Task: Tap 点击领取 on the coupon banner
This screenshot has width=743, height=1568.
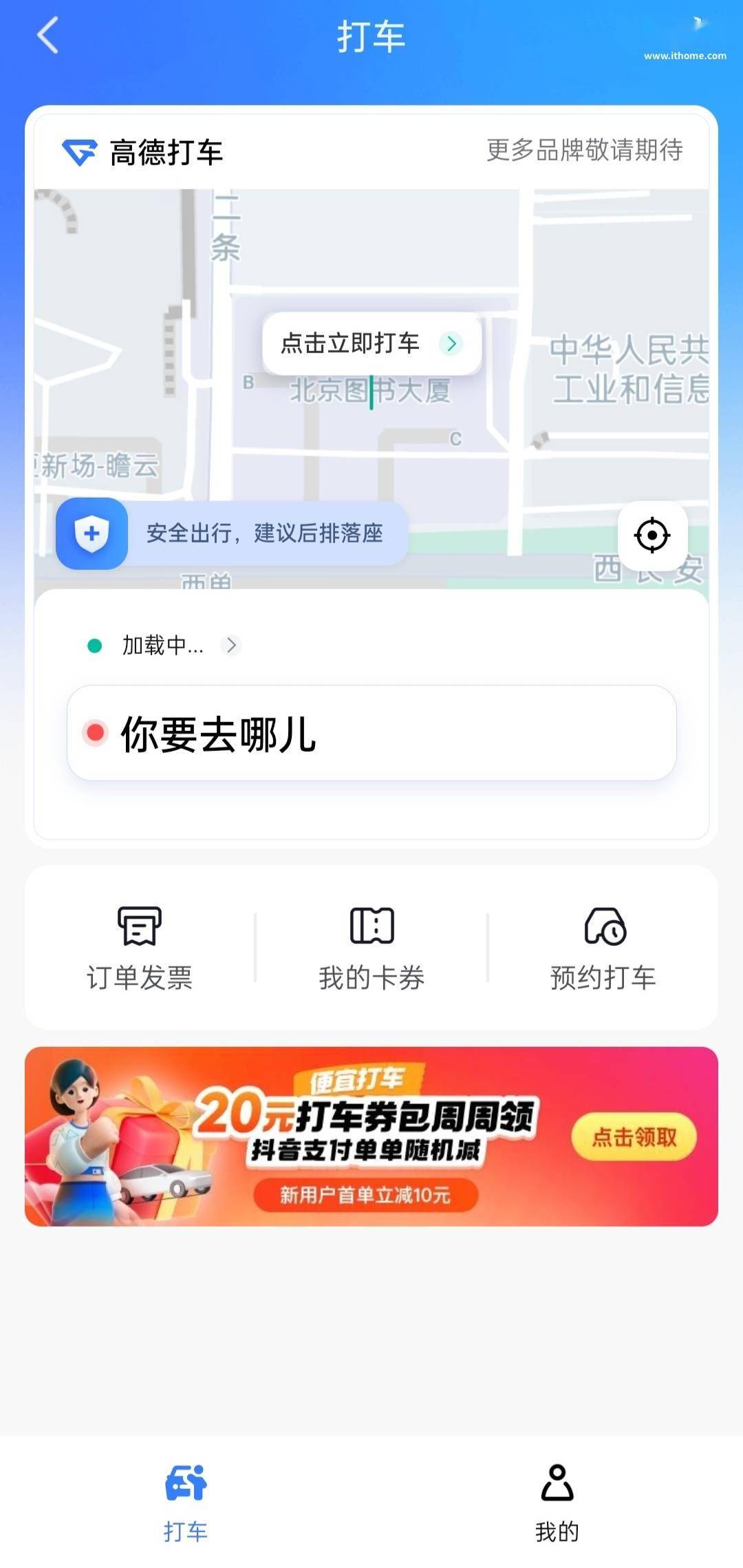Action: point(634,1137)
